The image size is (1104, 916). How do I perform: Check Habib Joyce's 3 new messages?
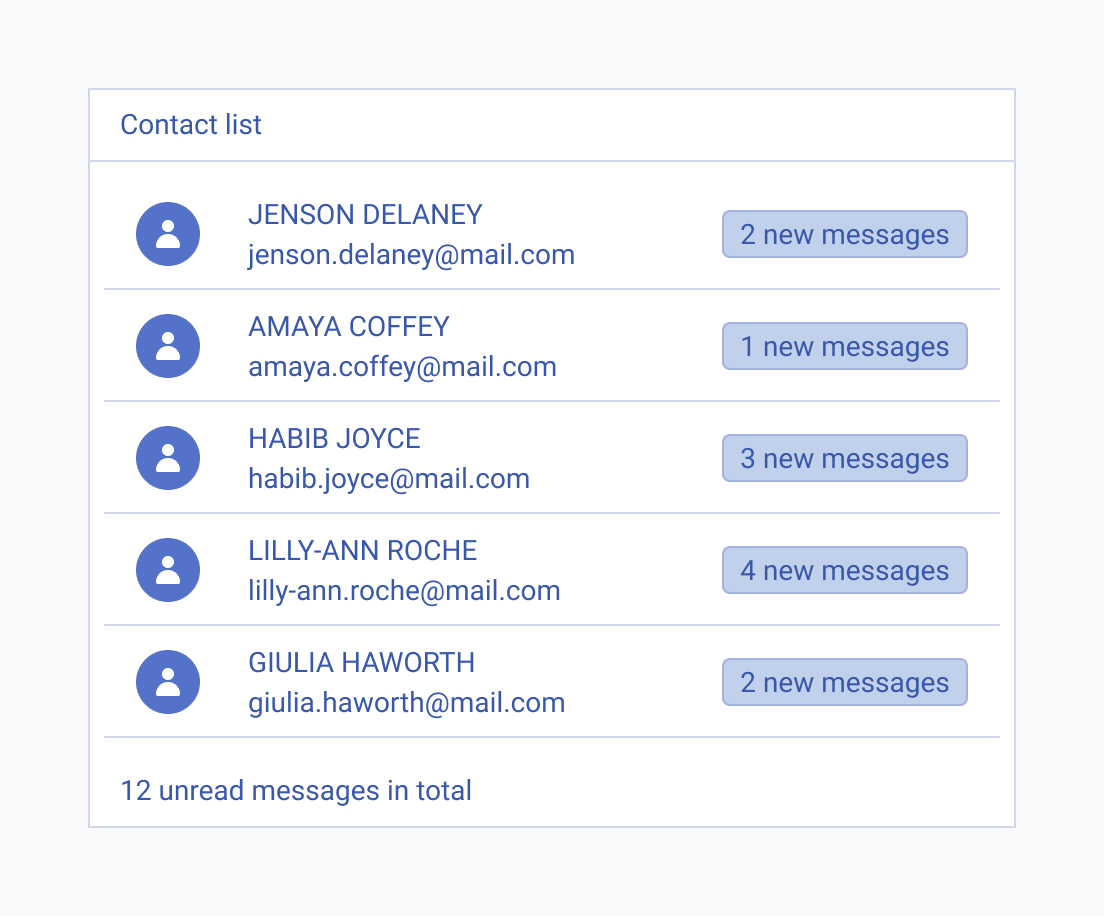click(x=844, y=458)
